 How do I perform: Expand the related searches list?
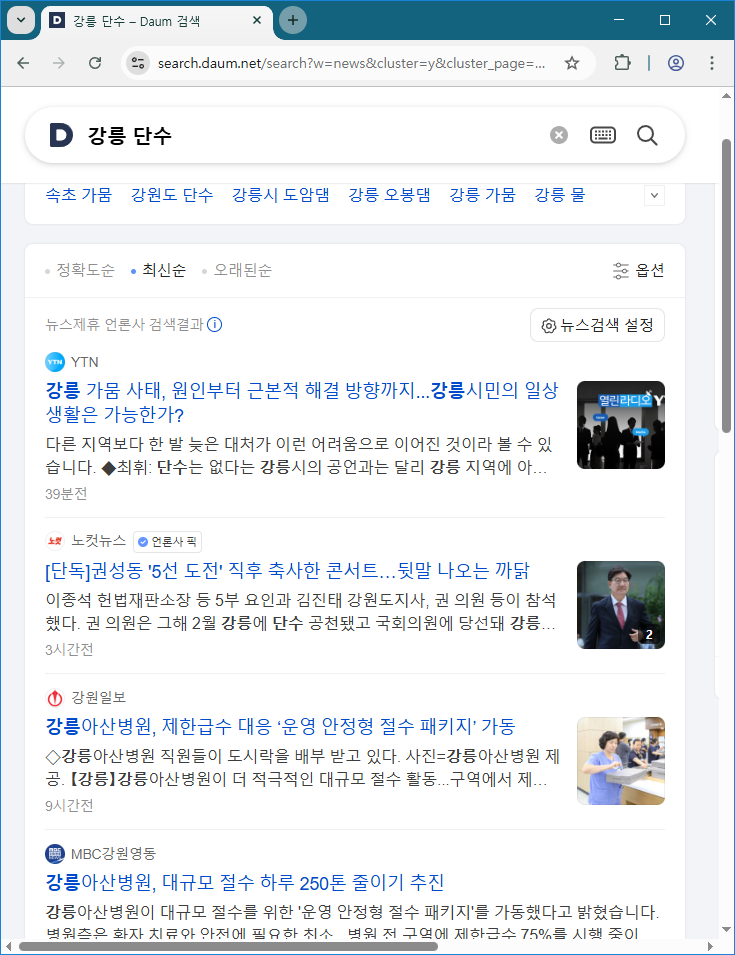pyautogui.click(x=654, y=196)
